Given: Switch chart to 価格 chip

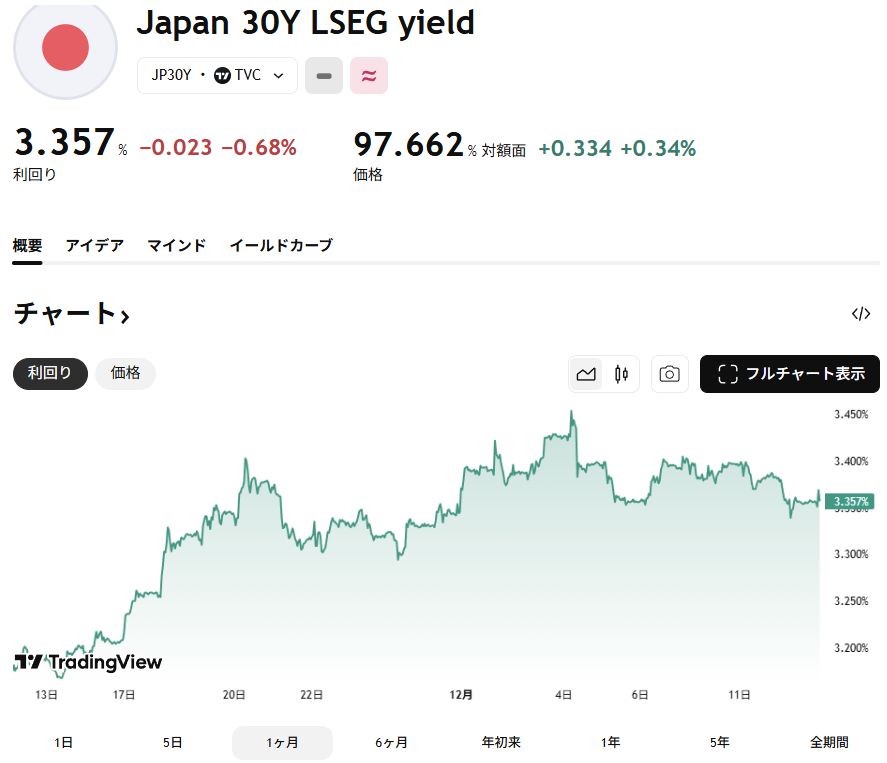Looking at the screenshot, I should click(126, 373).
